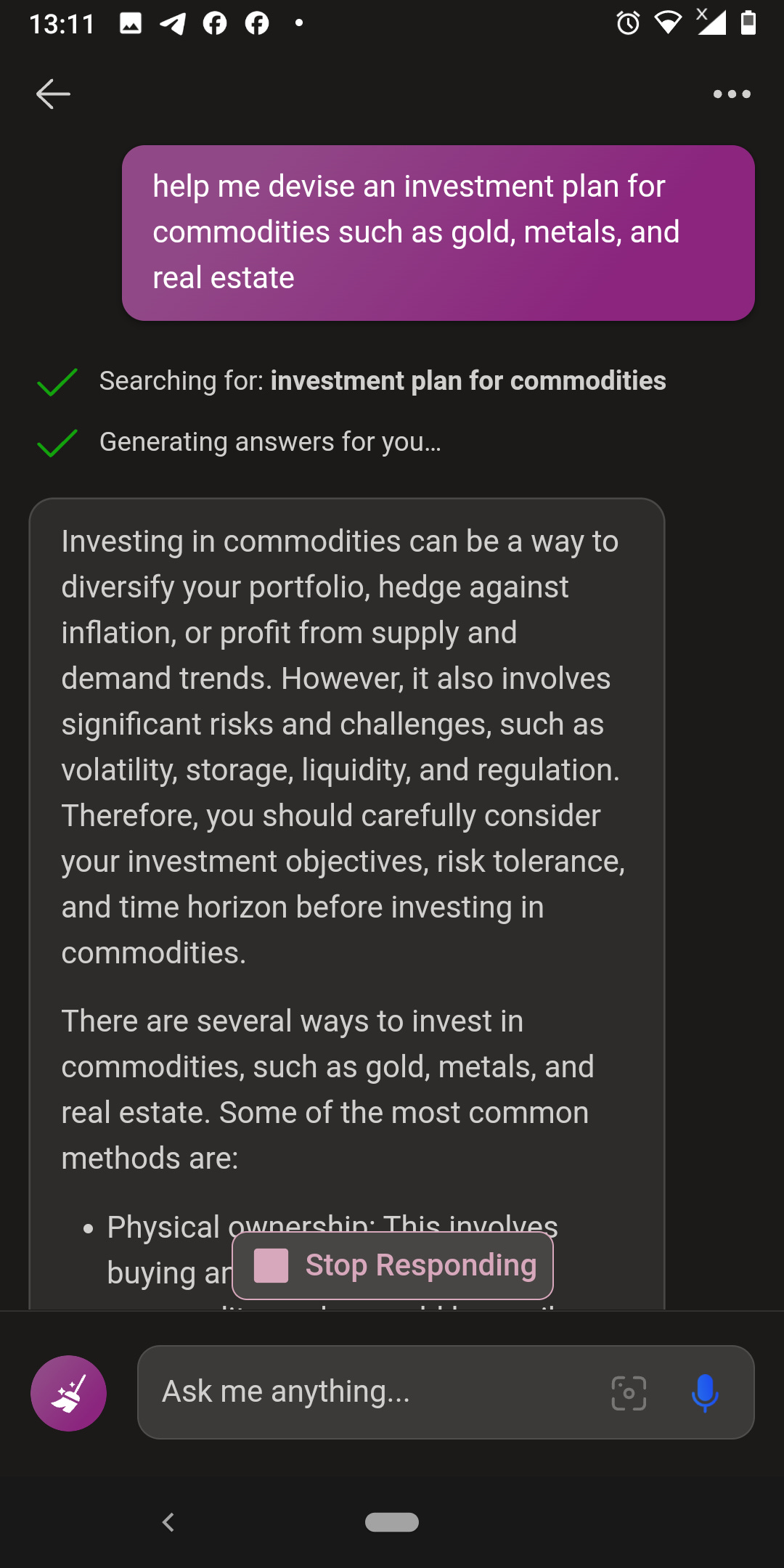
Task: Tap Stop Responding button
Action: pyautogui.click(x=393, y=1265)
